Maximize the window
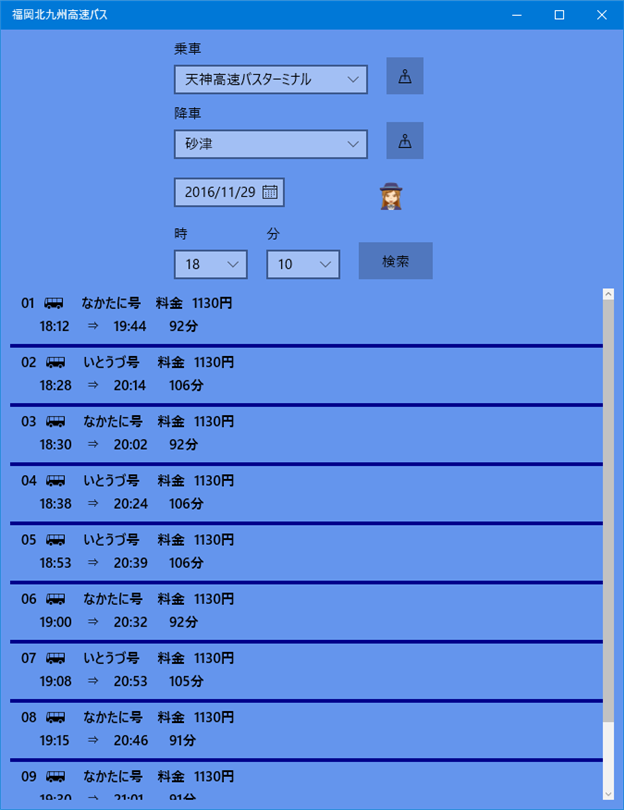The width and height of the screenshot is (624, 810). pyautogui.click(x=559, y=15)
